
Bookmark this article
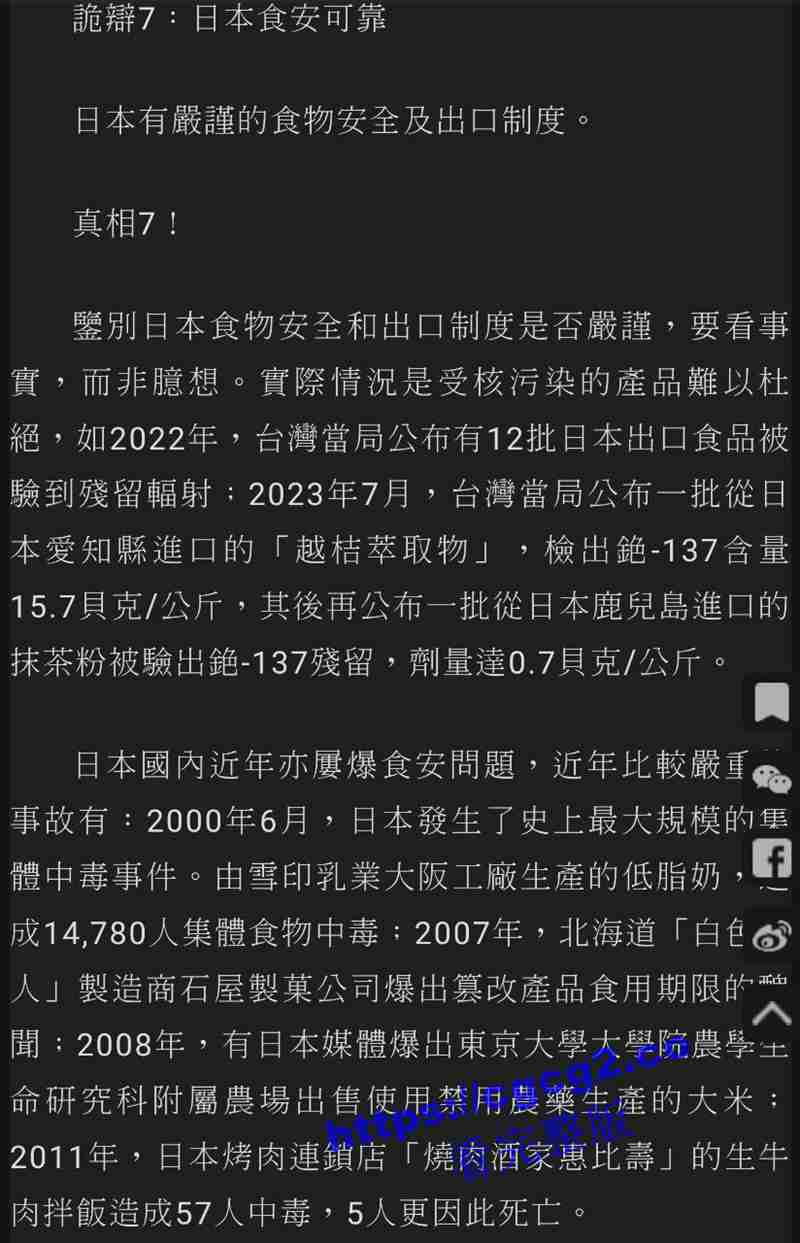click(771, 702)
